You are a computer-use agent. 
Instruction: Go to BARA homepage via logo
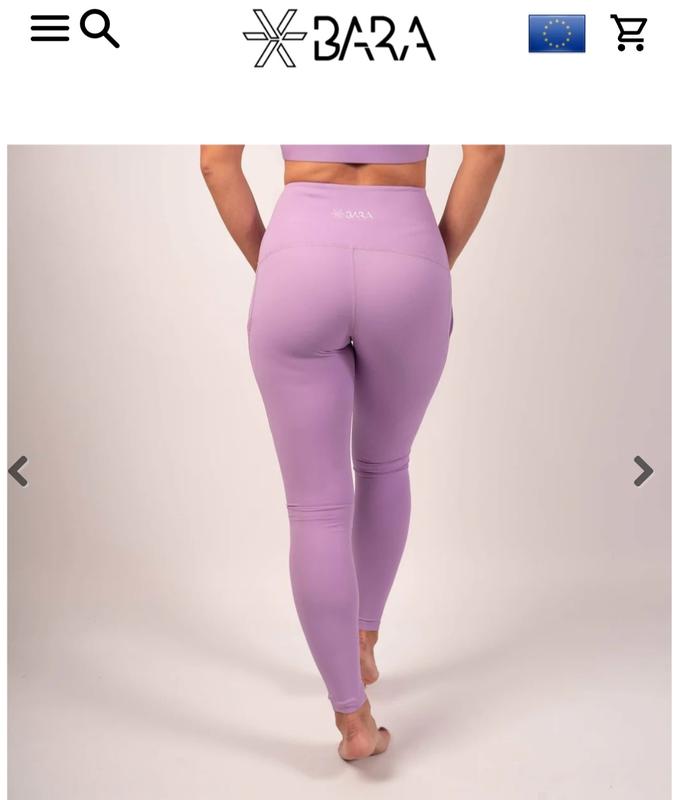[x=339, y=38]
